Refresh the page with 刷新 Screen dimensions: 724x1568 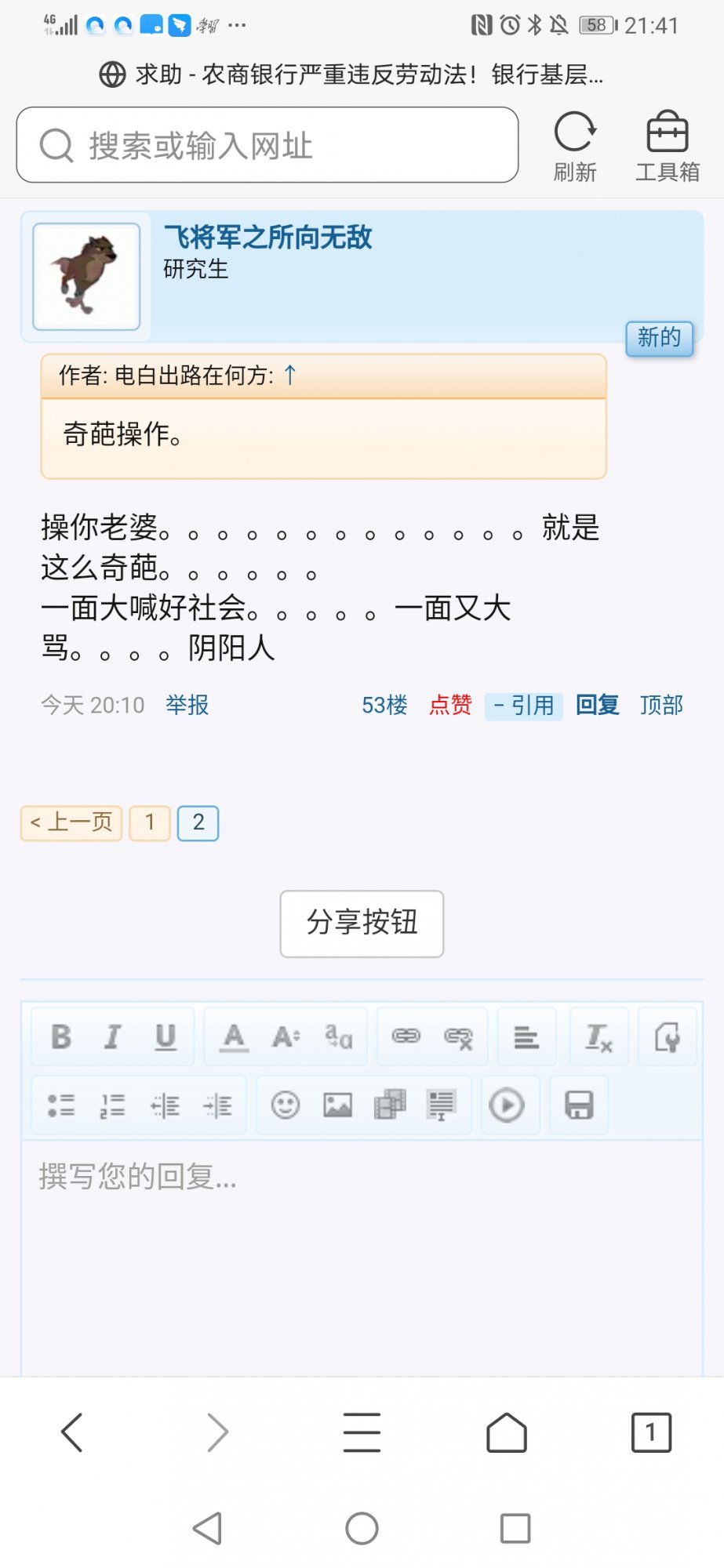[x=575, y=147]
